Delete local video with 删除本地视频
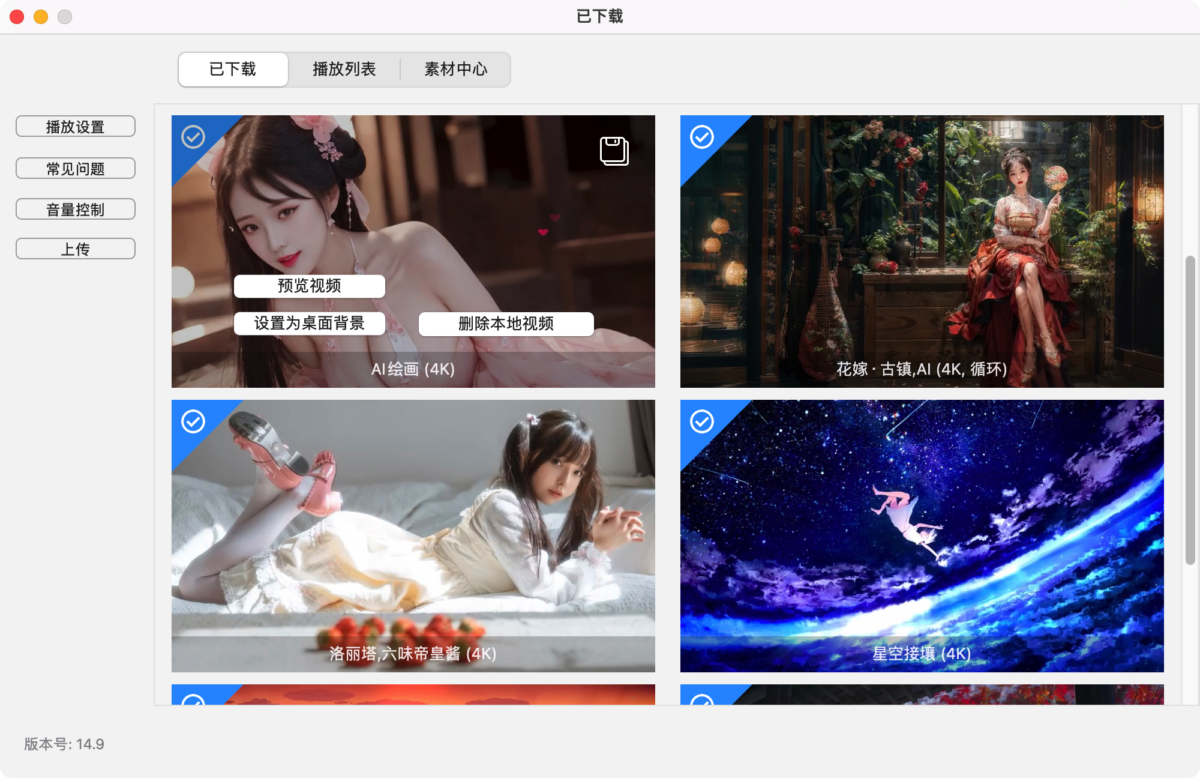 (506, 324)
